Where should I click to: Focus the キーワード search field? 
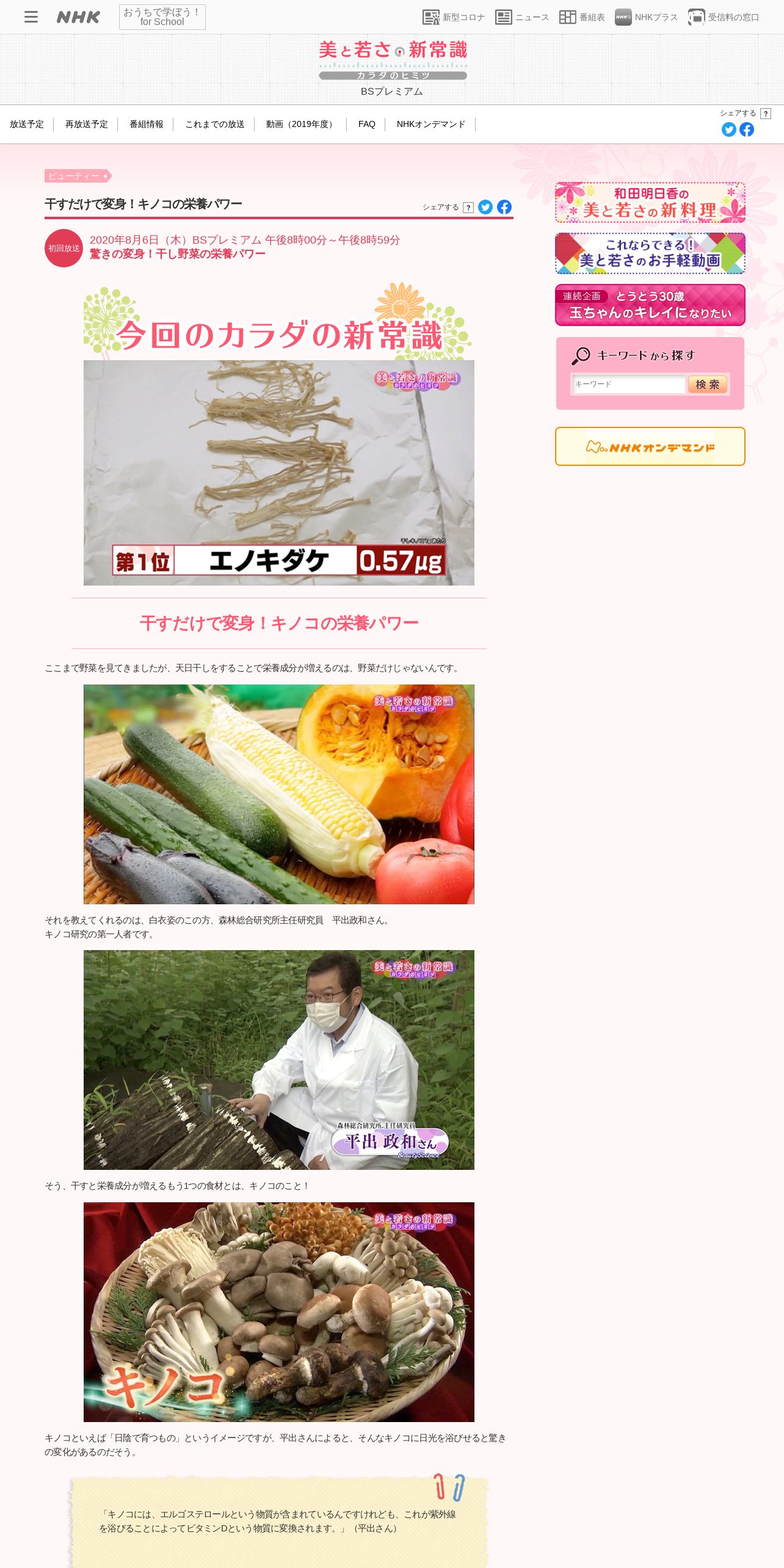(628, 384)
